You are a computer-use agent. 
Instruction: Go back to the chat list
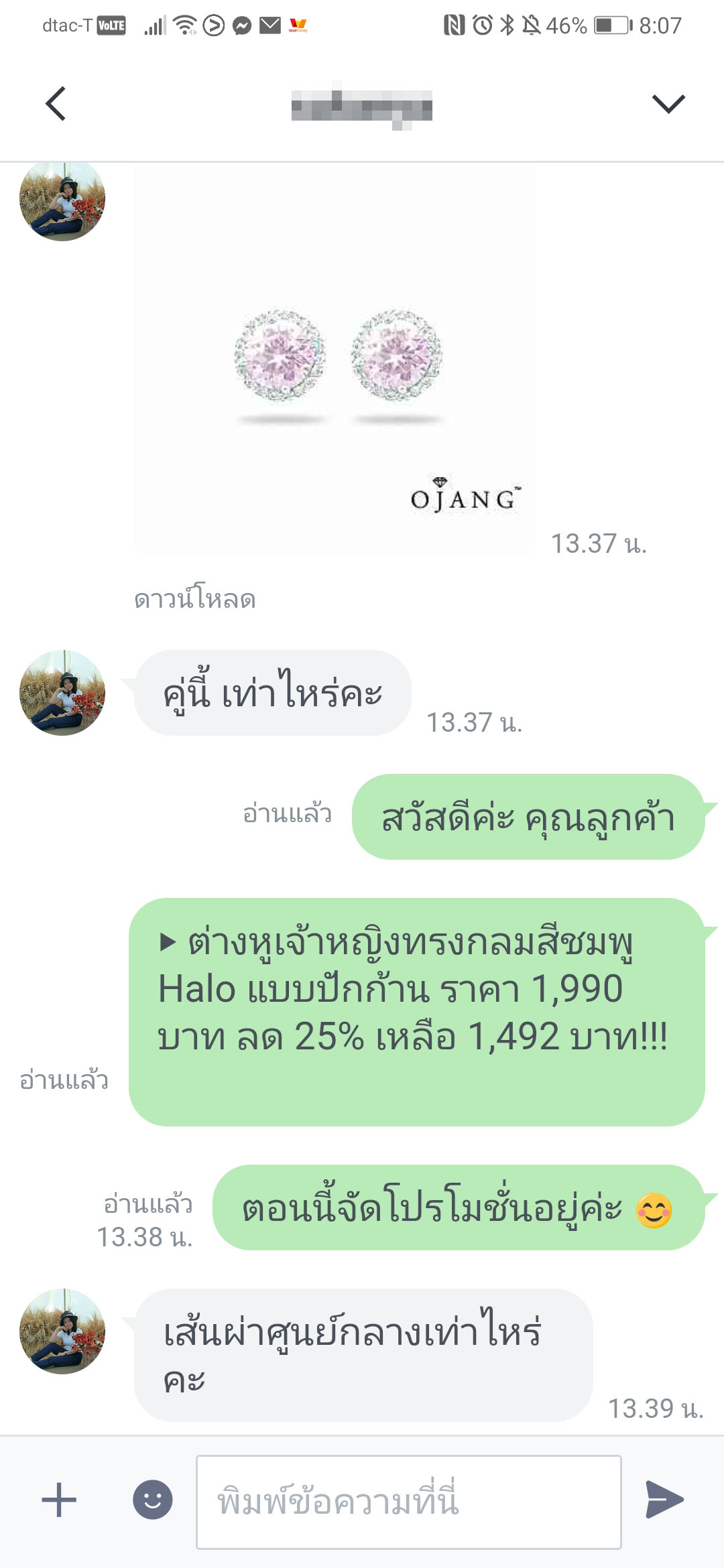56,104
